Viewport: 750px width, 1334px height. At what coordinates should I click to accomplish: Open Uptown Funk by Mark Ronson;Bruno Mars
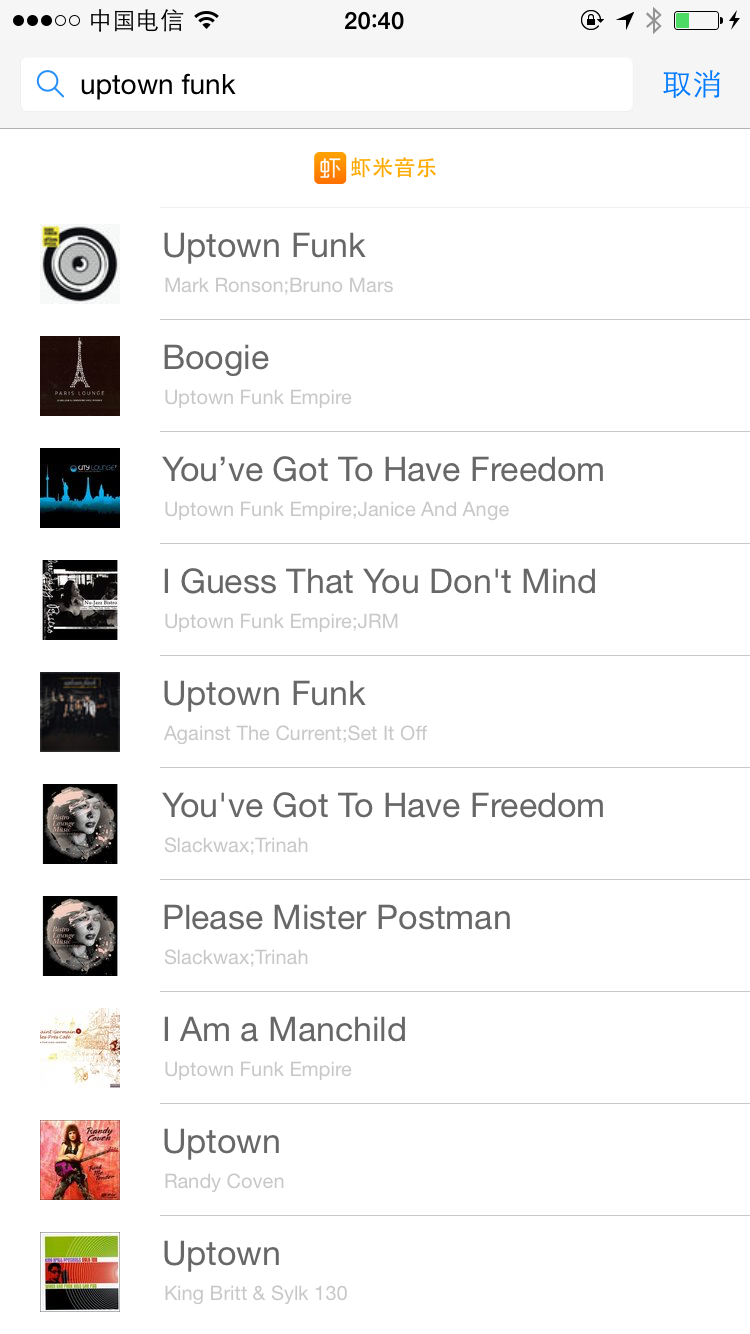point(375,264)
